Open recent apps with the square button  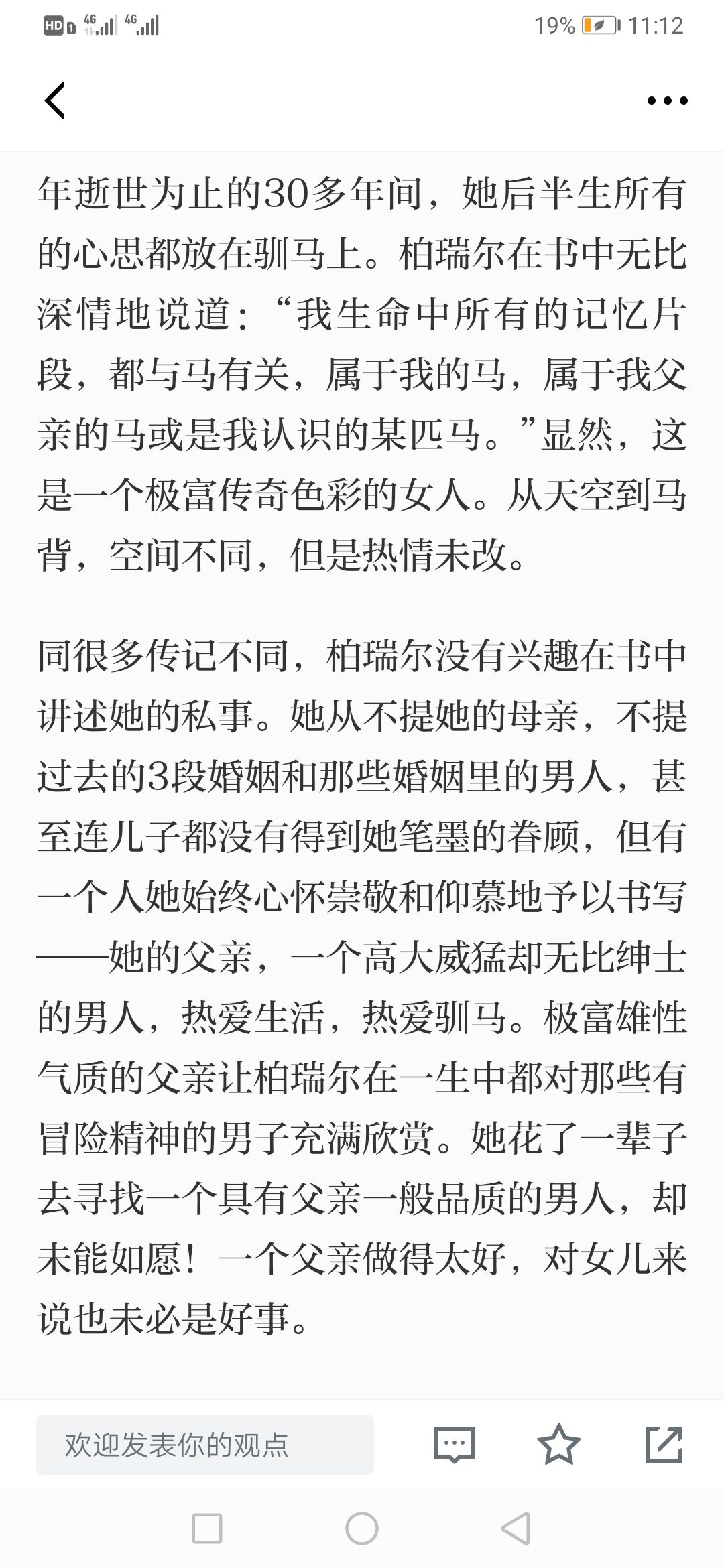pos(207,1528)
